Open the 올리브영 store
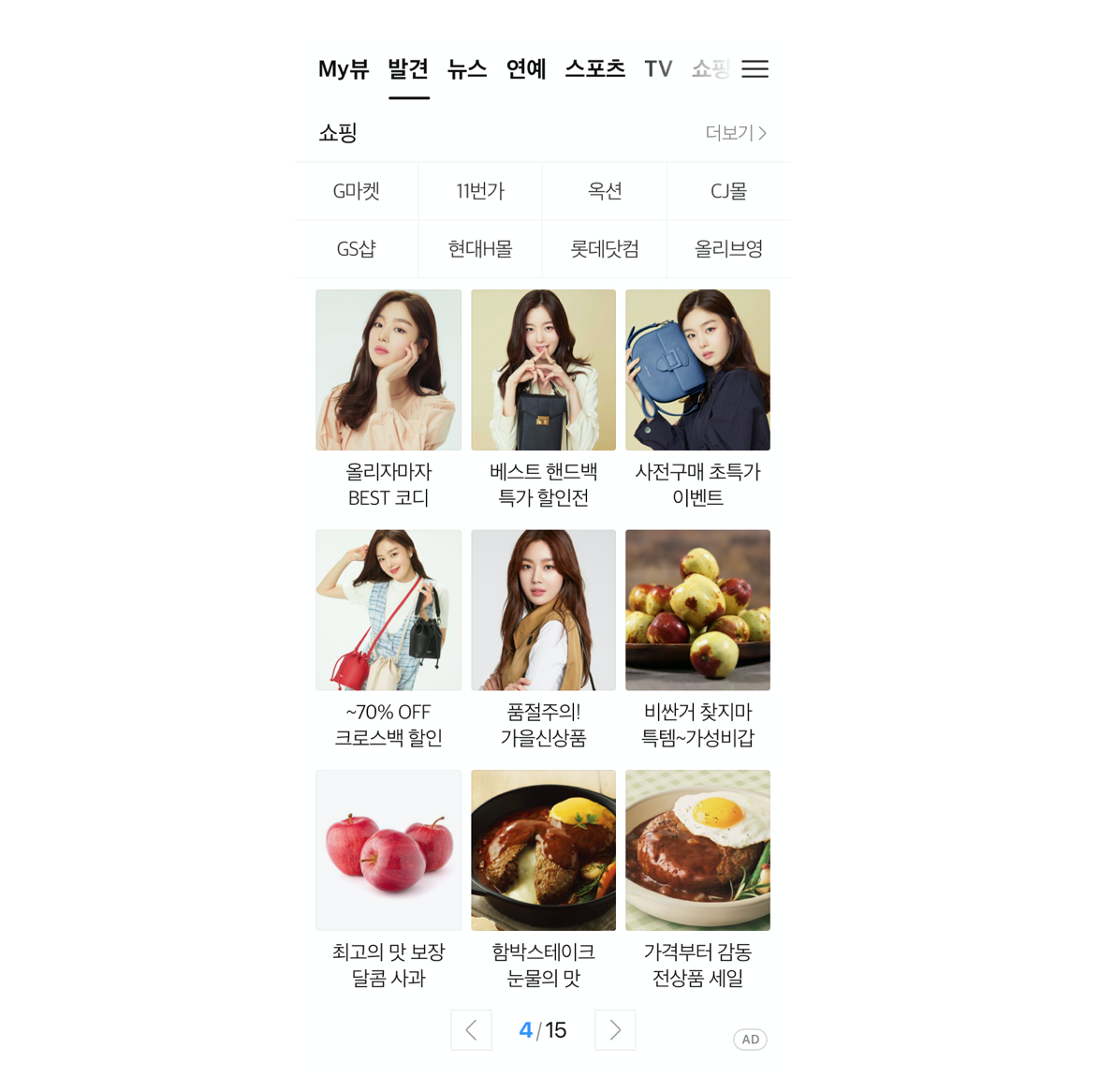1114x1092 pixels. [x=728, y=249]
